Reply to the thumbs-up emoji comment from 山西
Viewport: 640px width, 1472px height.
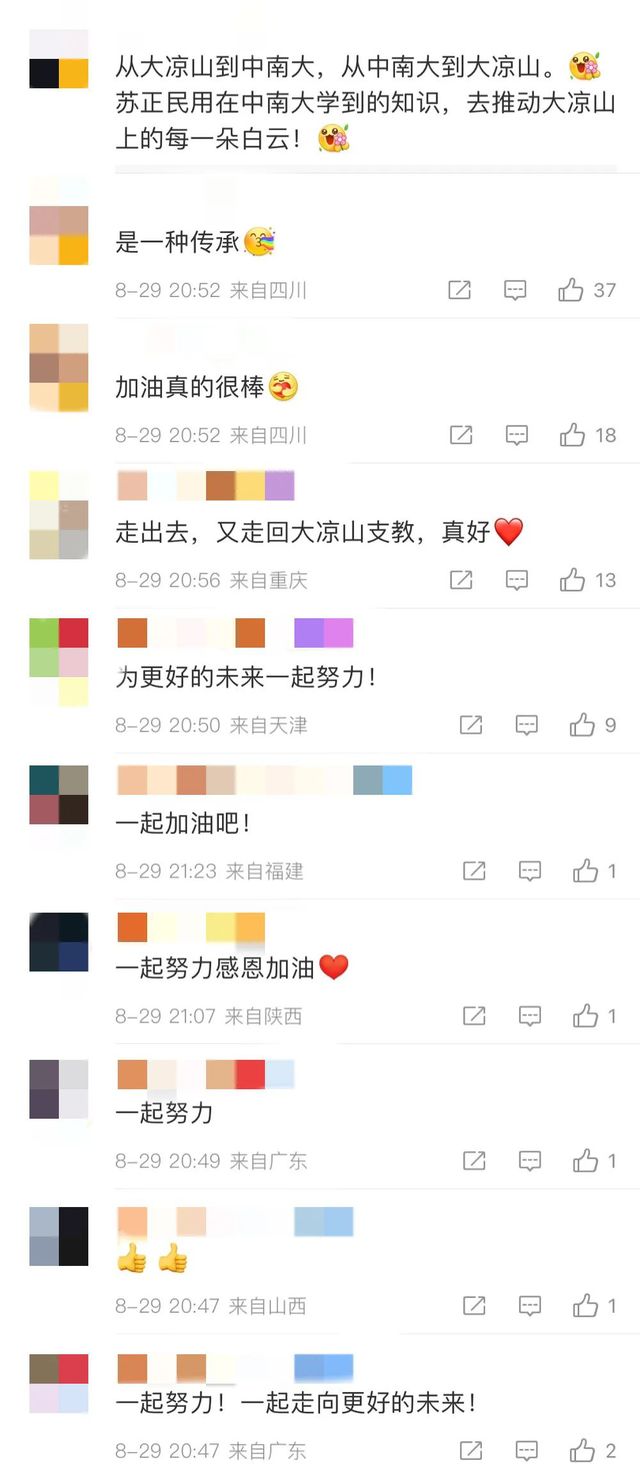coord(530,1306)
